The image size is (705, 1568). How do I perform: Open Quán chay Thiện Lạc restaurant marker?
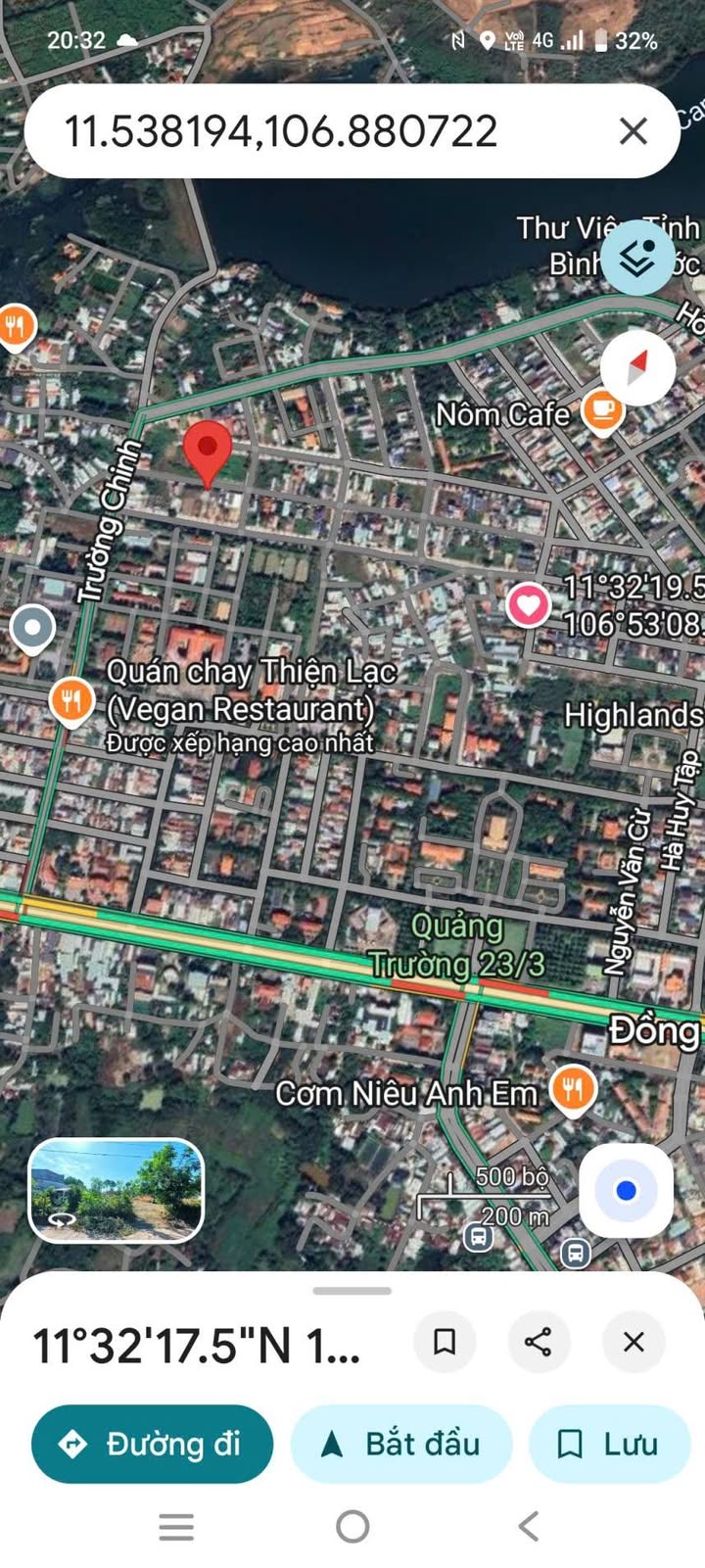pyautogui.click(x=71, y=700)
